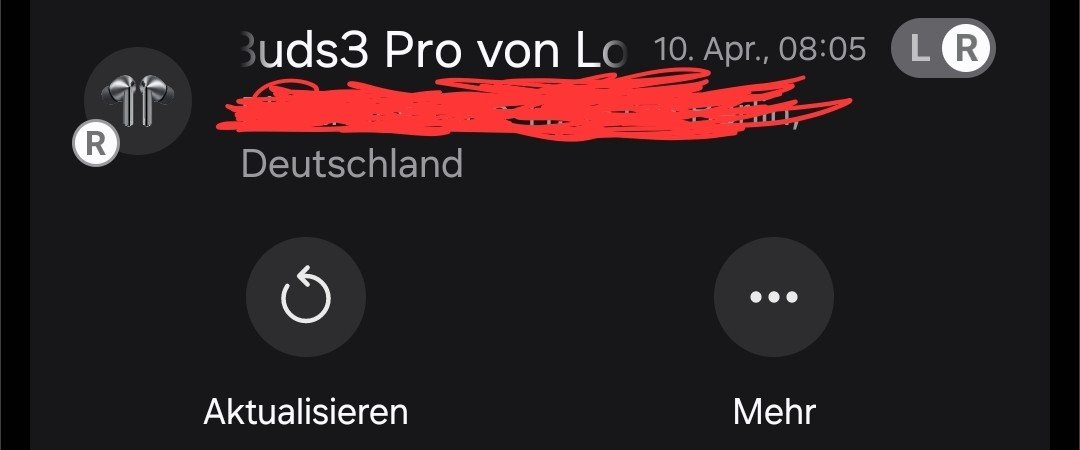
Task: Switch to the left earbud with the L/R toggle
Action: [919, 47]
